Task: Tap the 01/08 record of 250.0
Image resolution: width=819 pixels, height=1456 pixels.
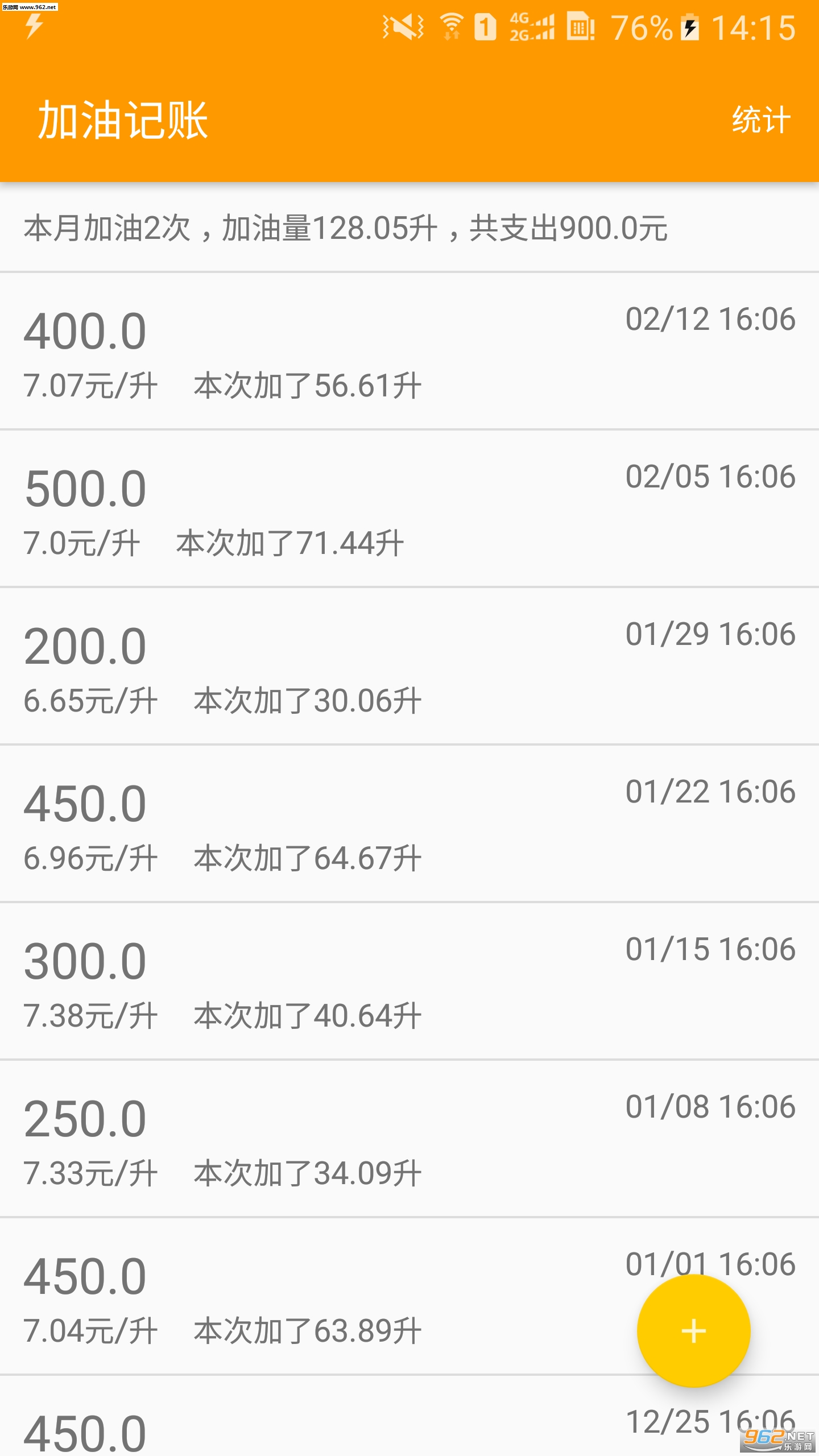Action: click(x=409, y=1139)
